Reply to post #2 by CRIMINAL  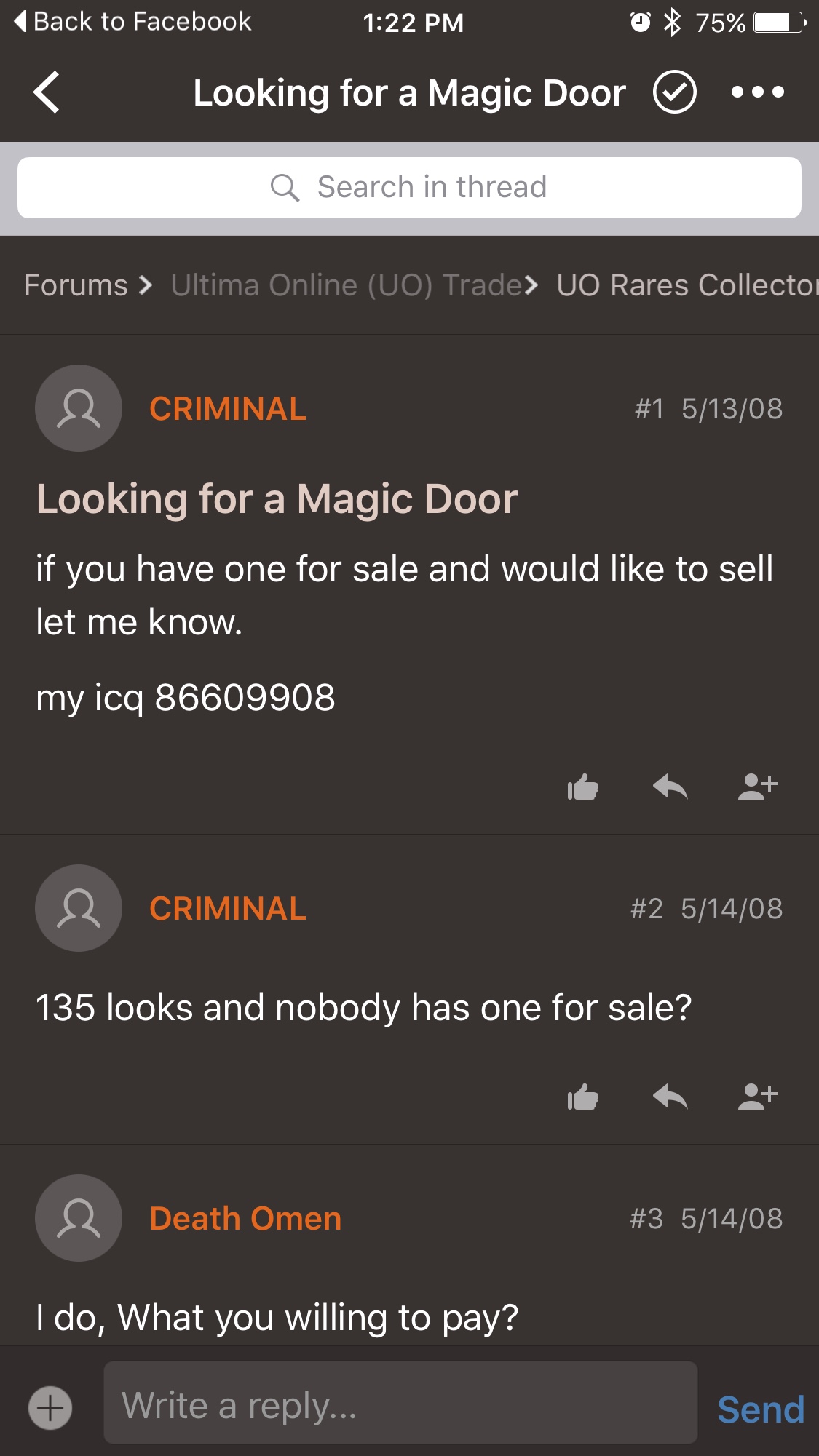coord(670,1097)
